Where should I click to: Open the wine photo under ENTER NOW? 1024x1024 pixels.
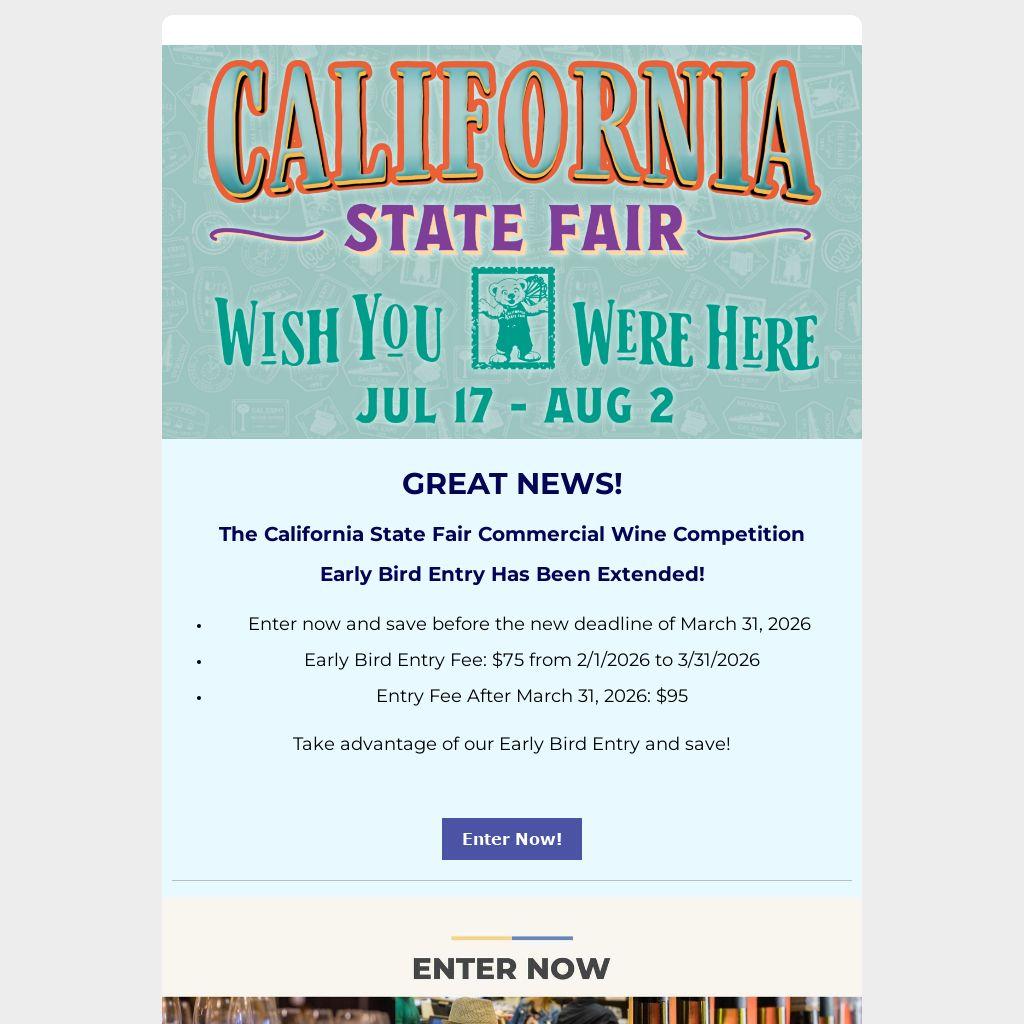[x=511, y=1010]
